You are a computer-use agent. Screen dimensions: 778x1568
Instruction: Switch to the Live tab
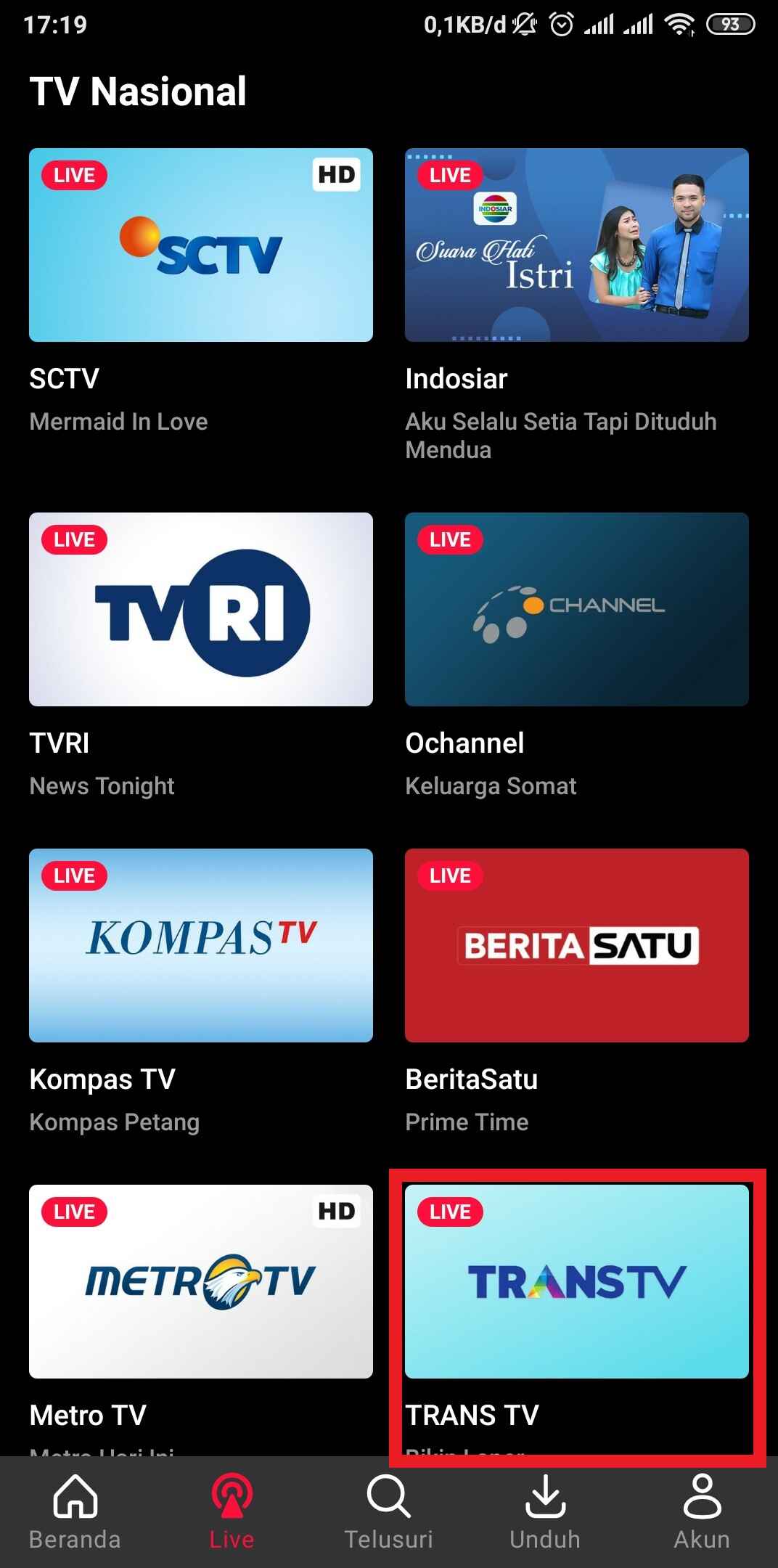tap(232, 1511)
